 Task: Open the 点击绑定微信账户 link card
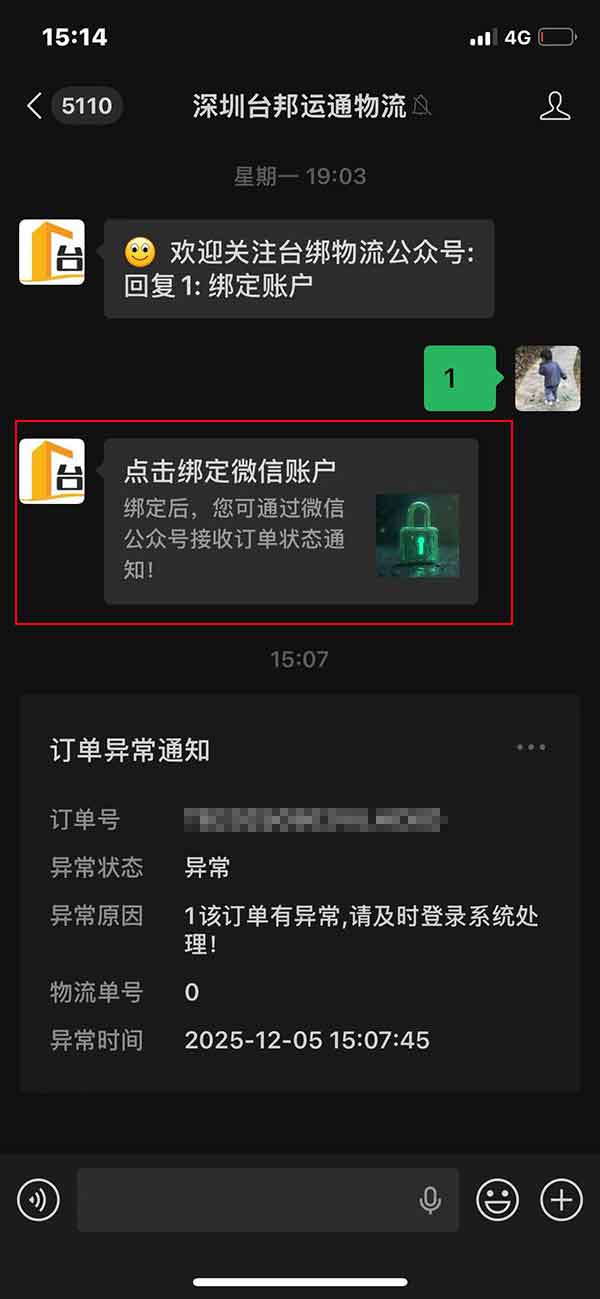point(290,521)
